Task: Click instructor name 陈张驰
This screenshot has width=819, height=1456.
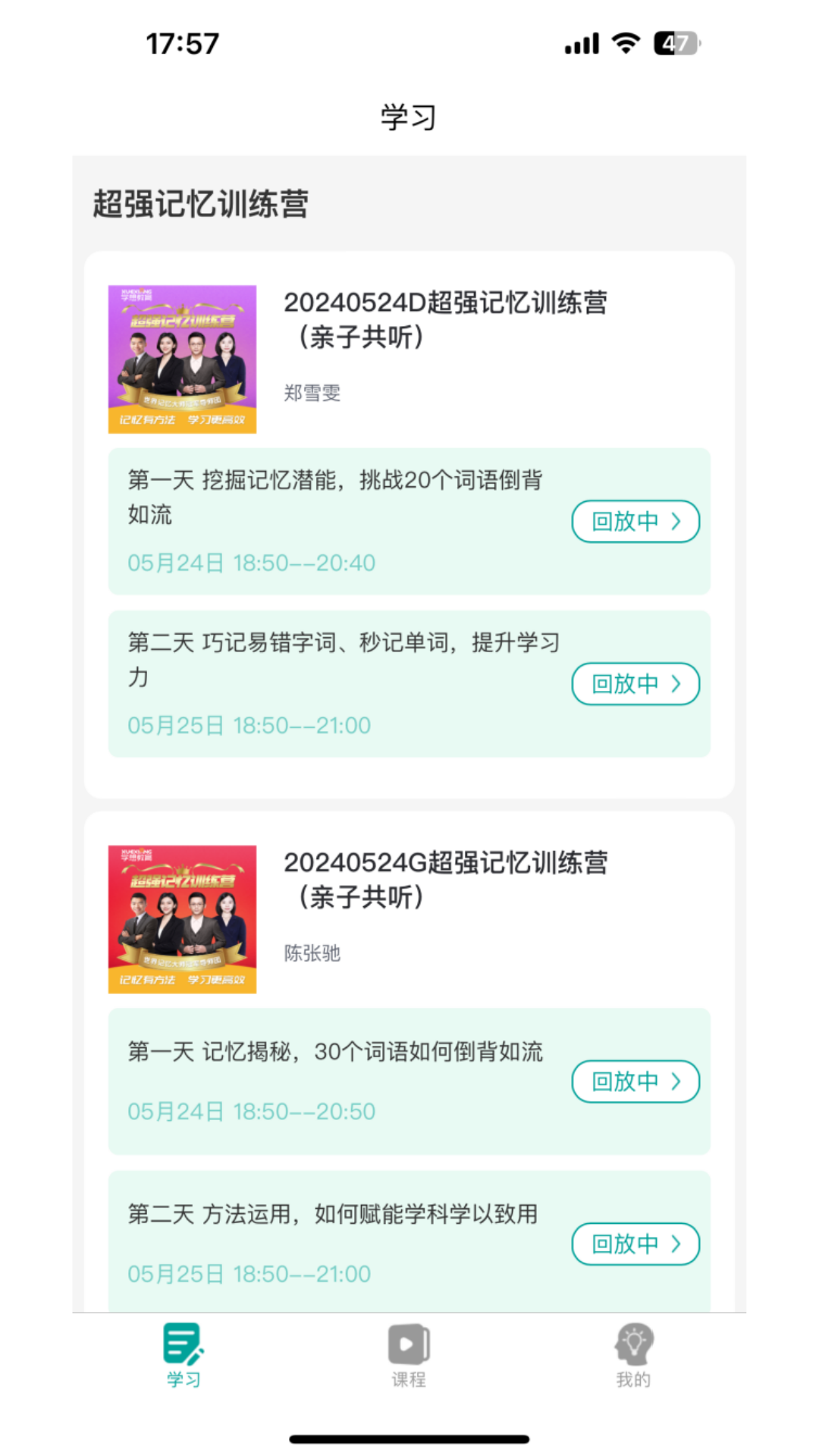Action: [x=312, y=952]
